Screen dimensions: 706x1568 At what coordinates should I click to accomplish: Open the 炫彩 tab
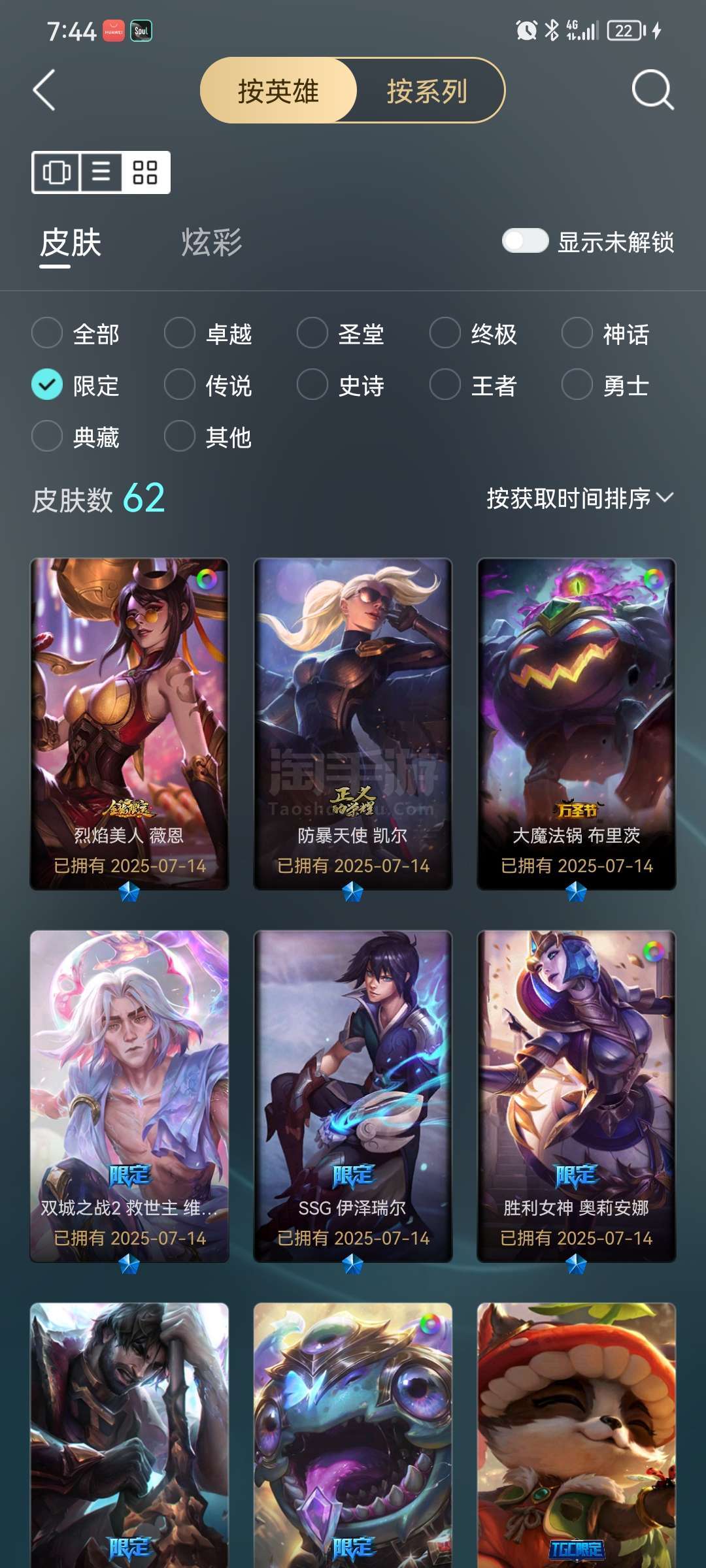tap(211, 242)
